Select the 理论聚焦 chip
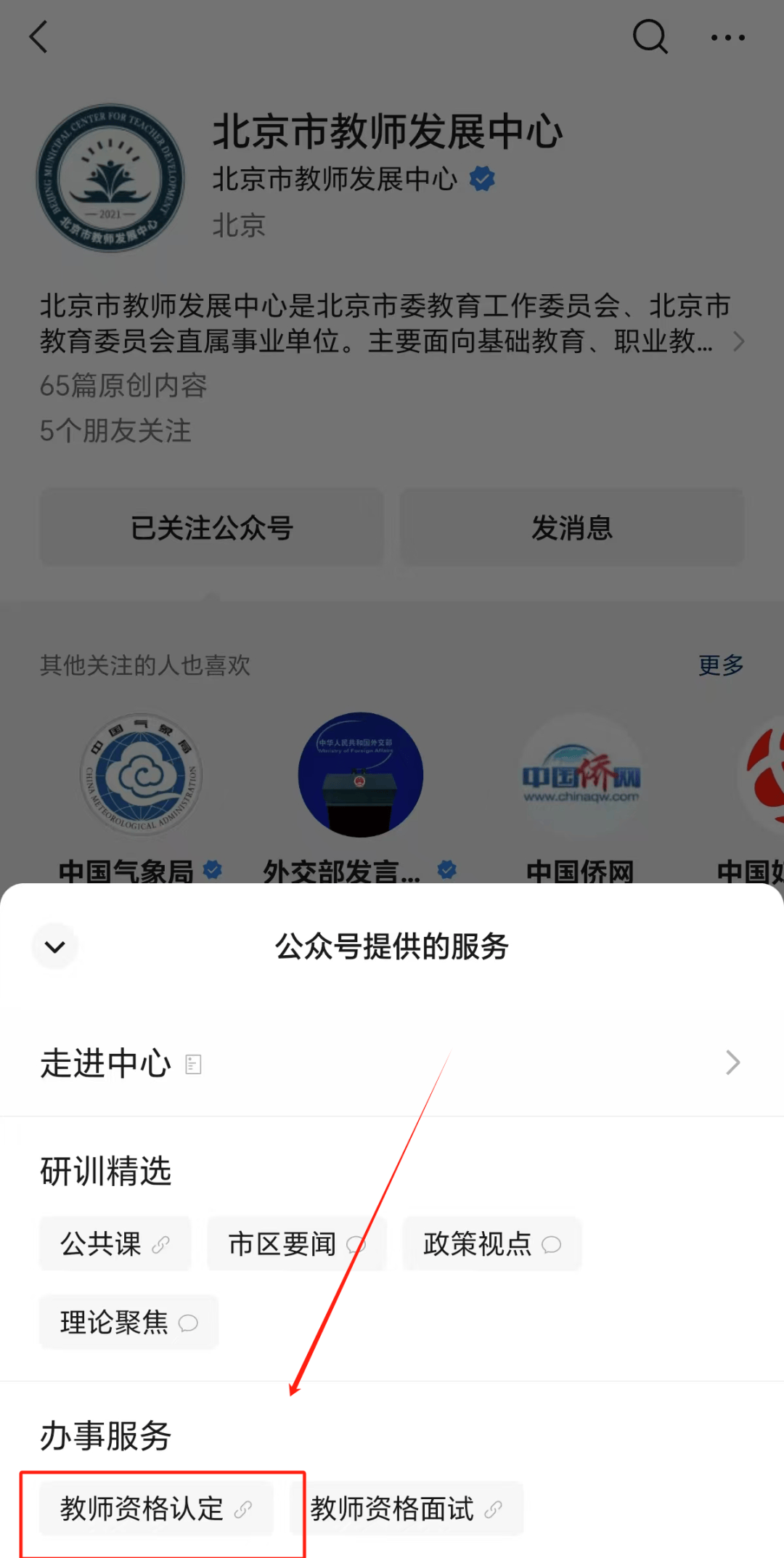784x1558 pixels. 128,1323
